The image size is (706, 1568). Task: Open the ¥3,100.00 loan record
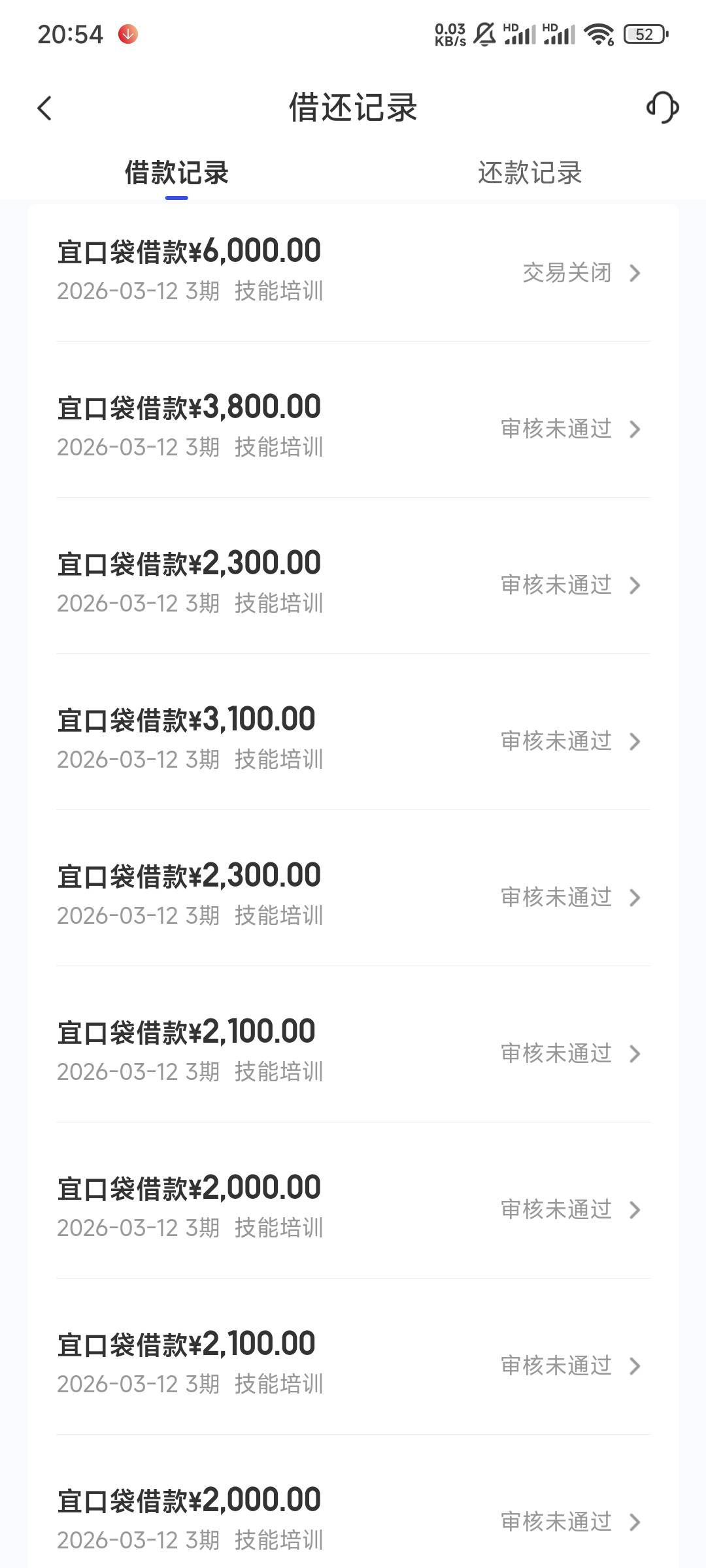(353, 740)
